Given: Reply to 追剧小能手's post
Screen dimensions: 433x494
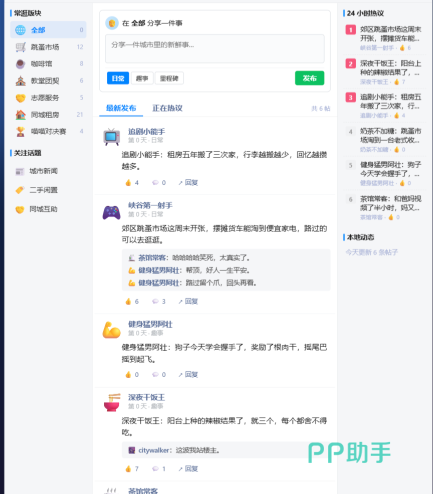Looking at the screenshot, I should pyautogui.click(x=188, y=183).
